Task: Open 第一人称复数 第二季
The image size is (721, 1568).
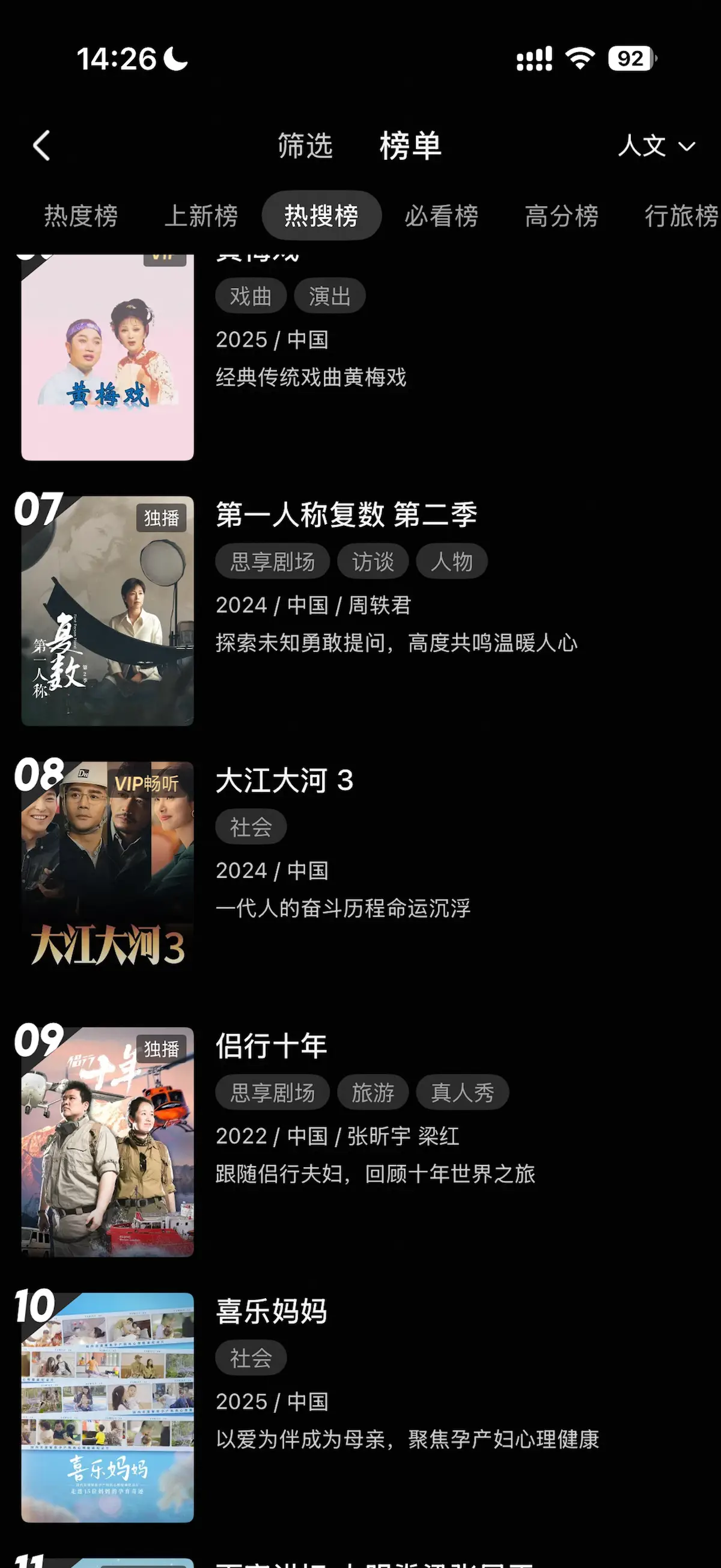Action: click(346, 515)
